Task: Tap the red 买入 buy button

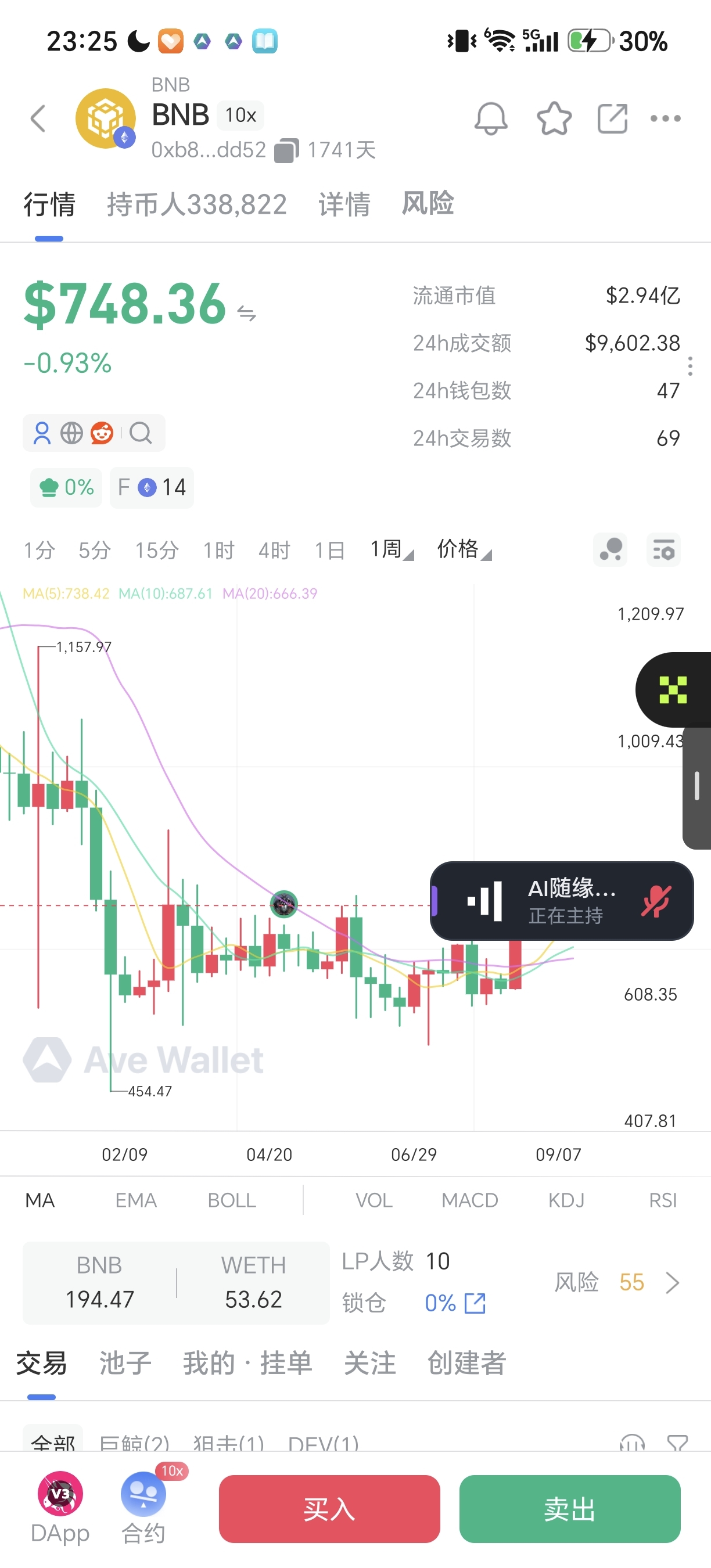Action: [x=329, y=1509]
